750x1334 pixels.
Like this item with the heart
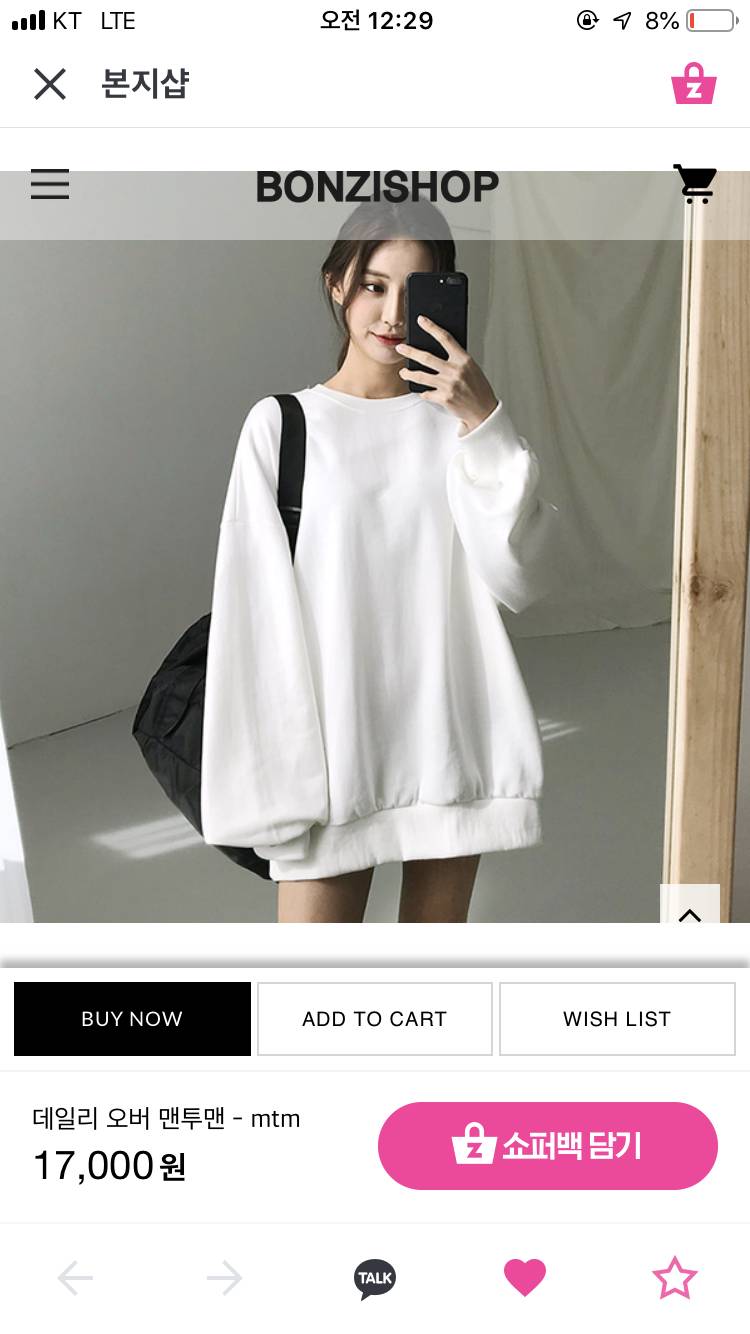525,1277
